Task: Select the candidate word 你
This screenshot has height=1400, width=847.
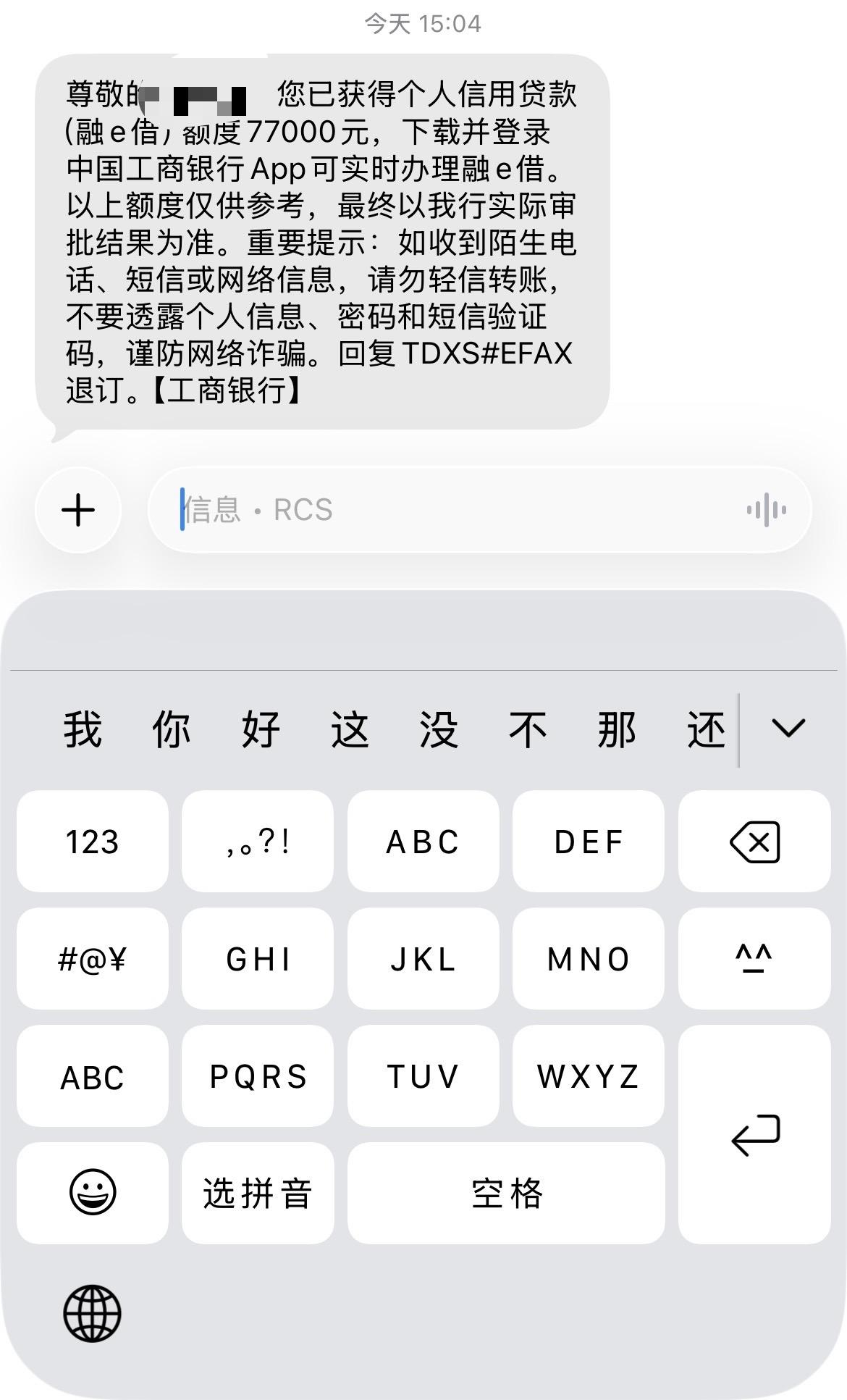Action: pyautogui.click(x=171, y=730)
